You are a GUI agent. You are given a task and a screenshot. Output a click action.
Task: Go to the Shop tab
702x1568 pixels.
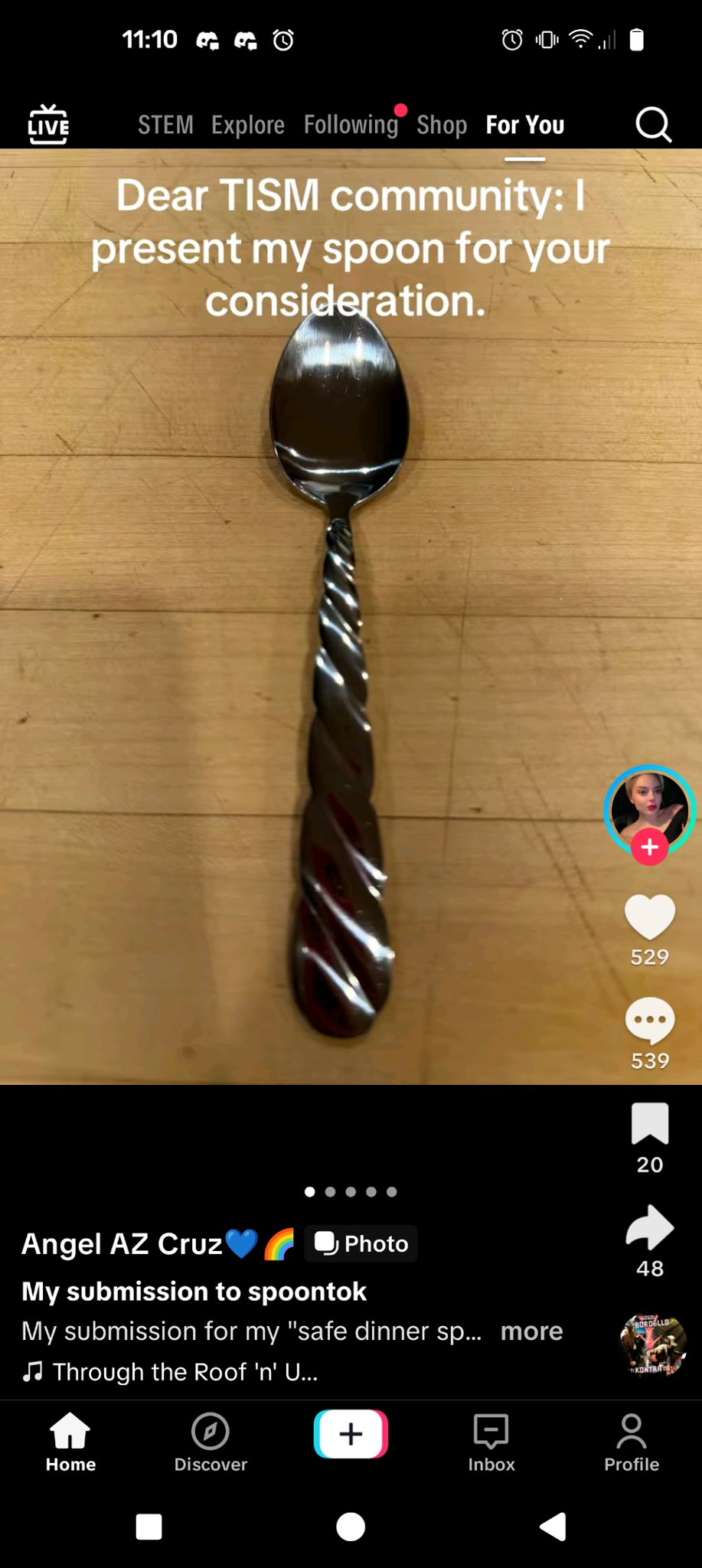tap(442, 125)
